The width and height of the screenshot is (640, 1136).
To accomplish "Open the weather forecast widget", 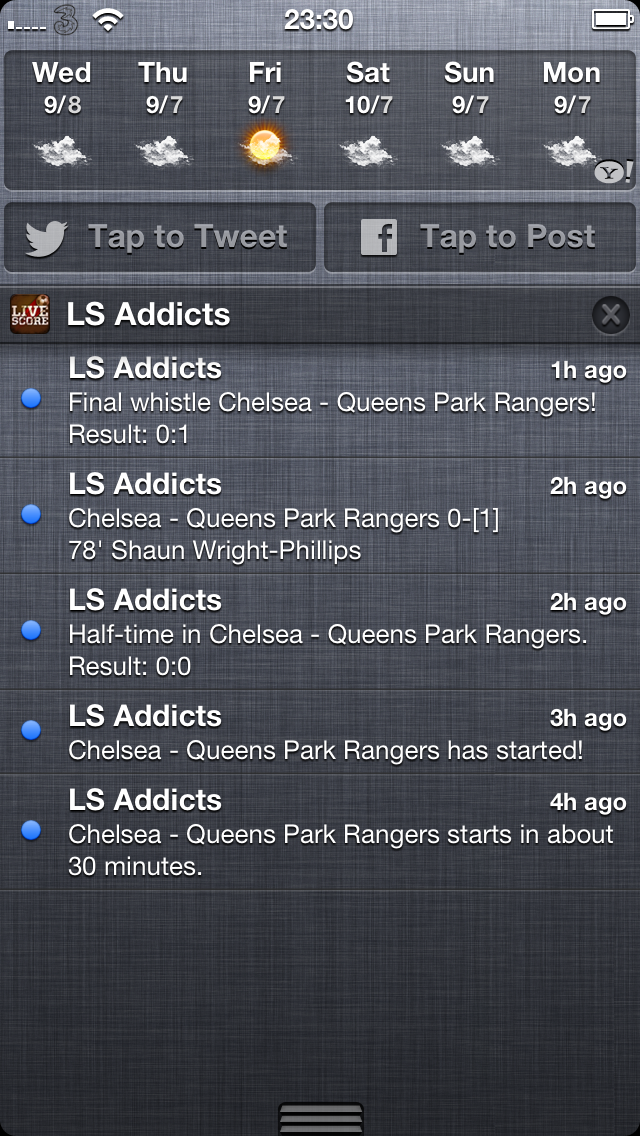I will pos(320,120).
